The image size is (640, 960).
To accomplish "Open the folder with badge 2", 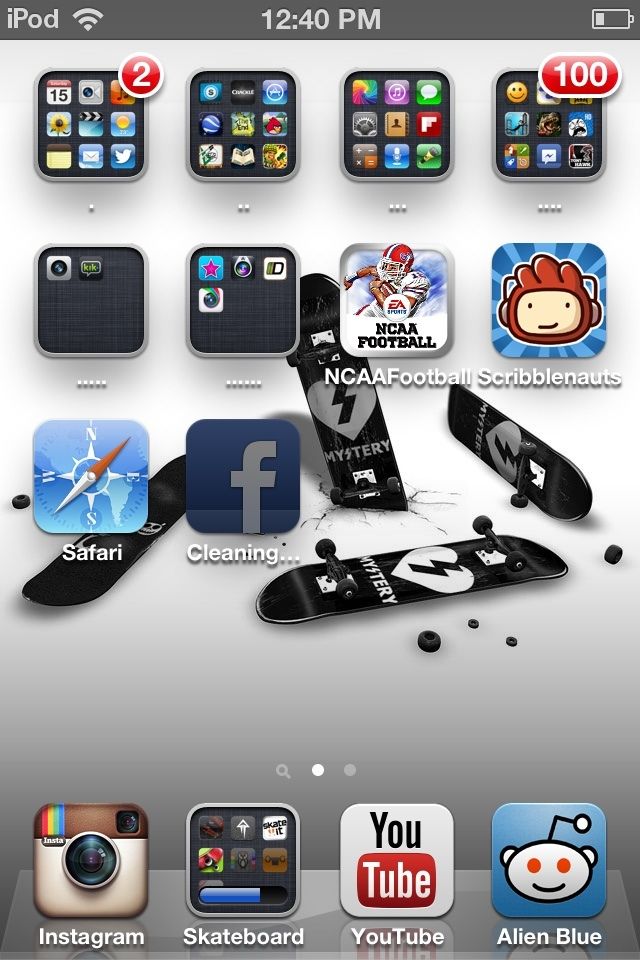I will coord(90,125).
